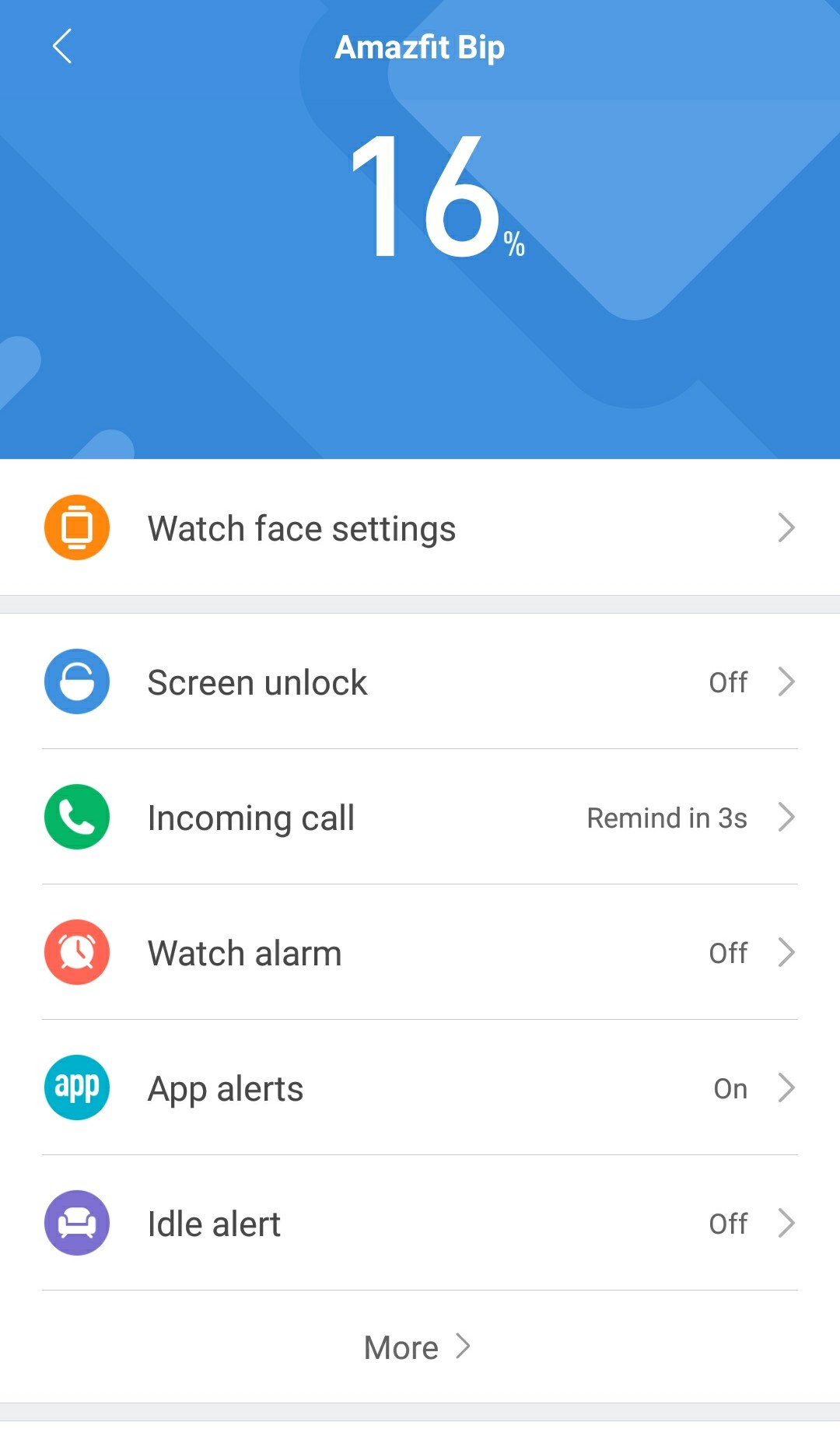Open the Idle alert setting
The width and height of the screenshot is (840, 1429).
[420, 1224]
